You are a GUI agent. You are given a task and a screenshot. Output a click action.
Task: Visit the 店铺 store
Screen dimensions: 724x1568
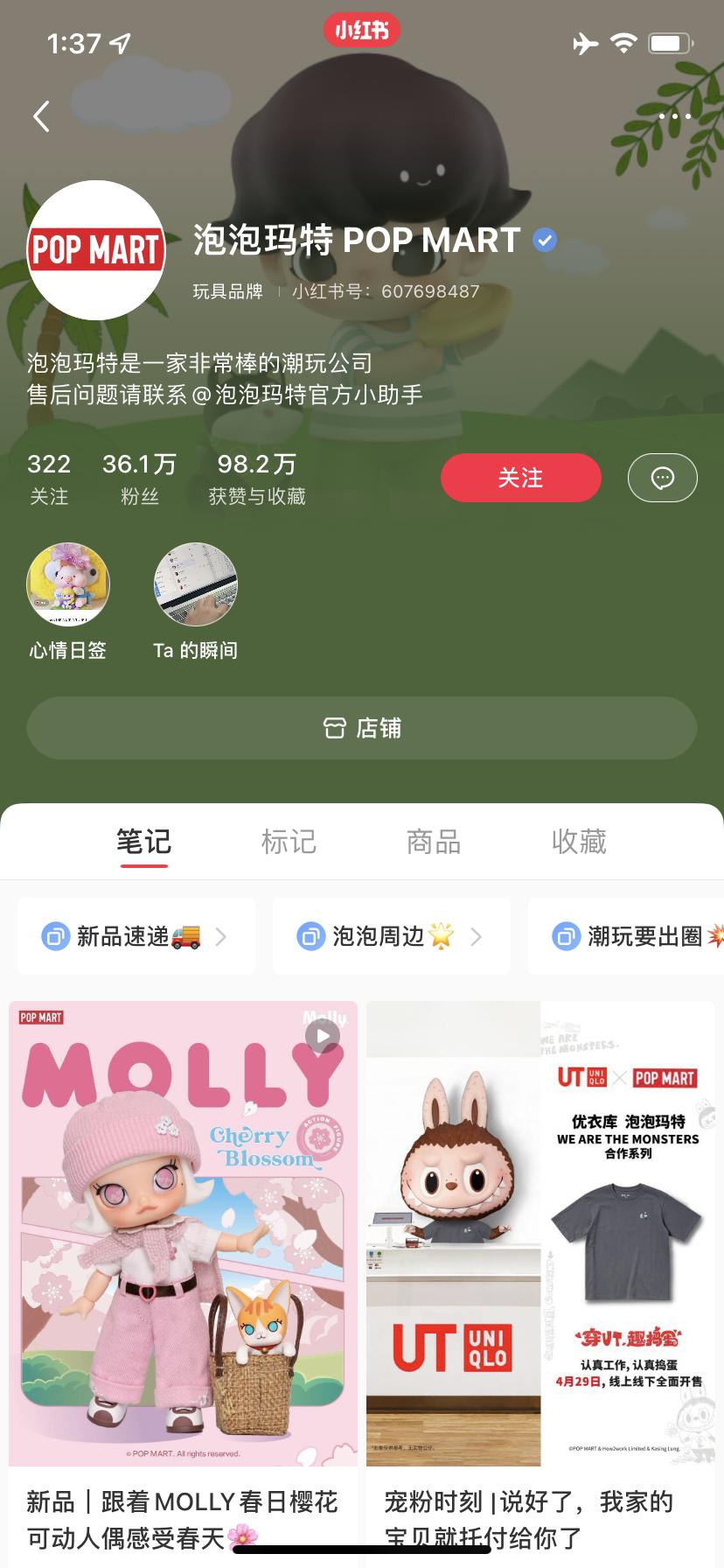click(x=362, y=728)
